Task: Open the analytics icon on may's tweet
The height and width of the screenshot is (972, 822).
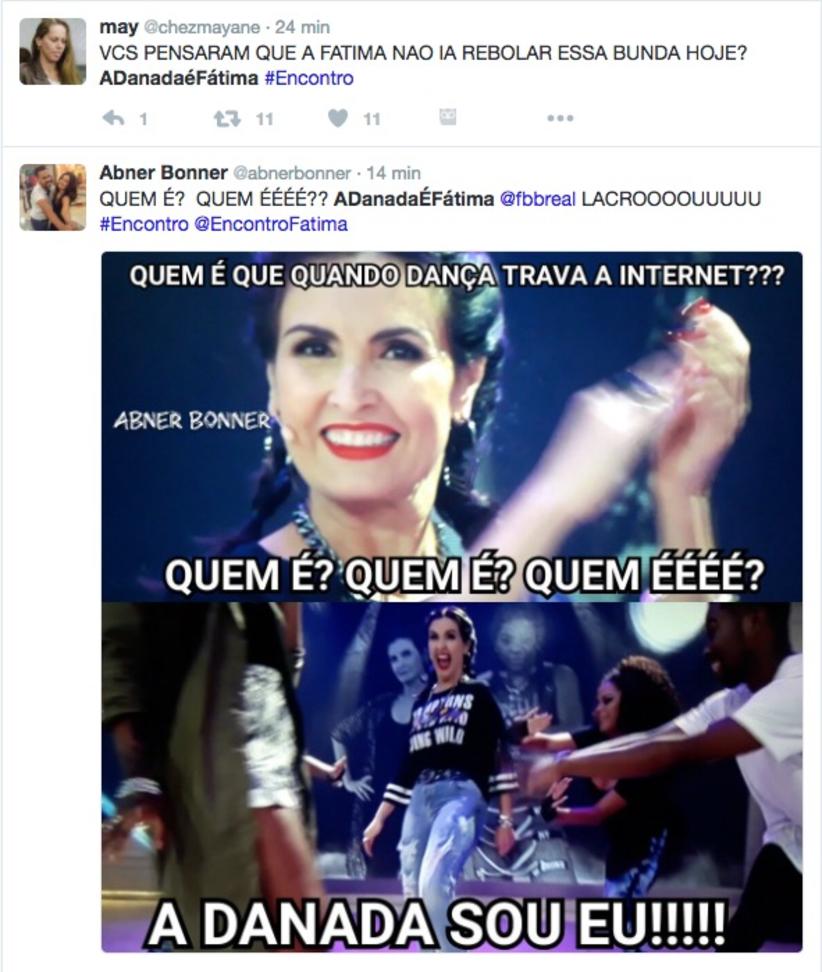Action: click(447, 118)
